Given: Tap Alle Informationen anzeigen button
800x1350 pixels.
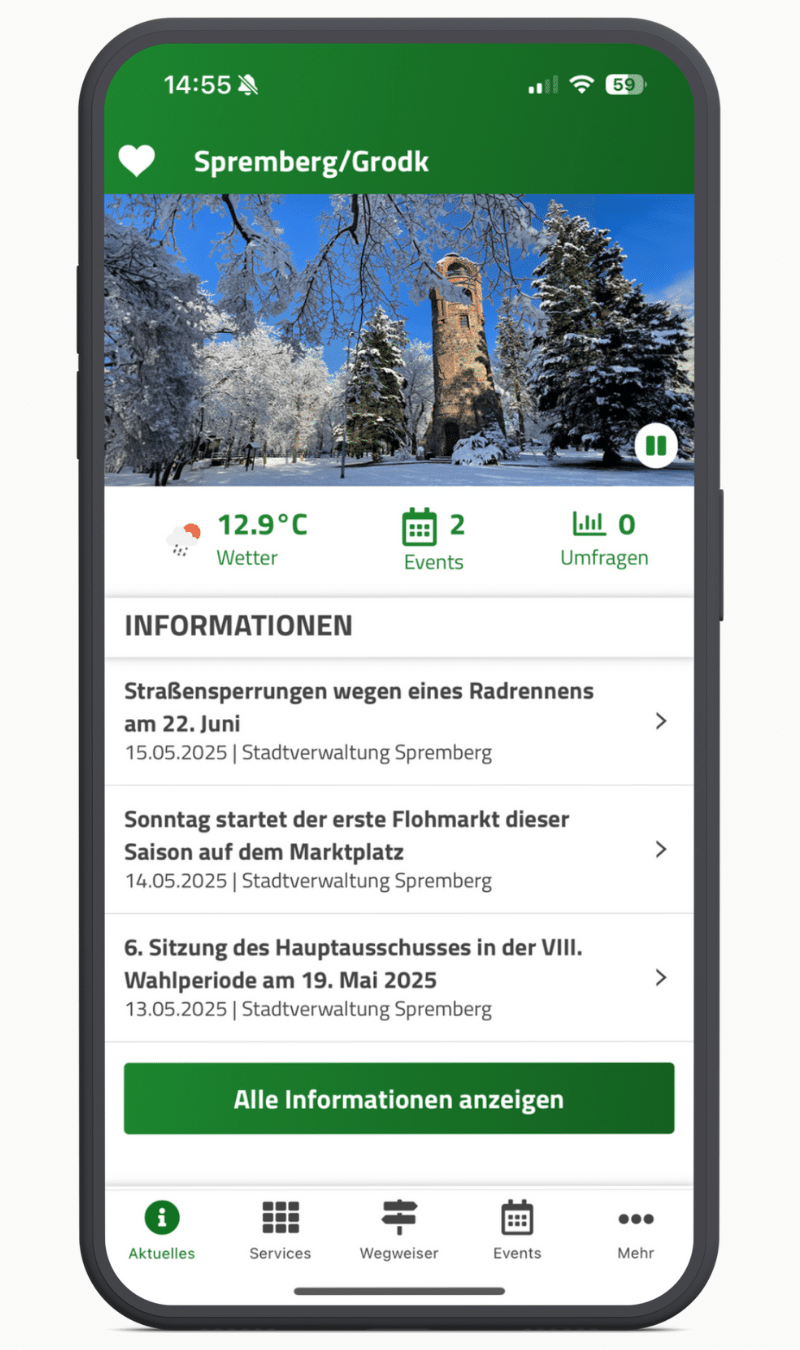Looking at the screenshot, I should pos(399,1099).
